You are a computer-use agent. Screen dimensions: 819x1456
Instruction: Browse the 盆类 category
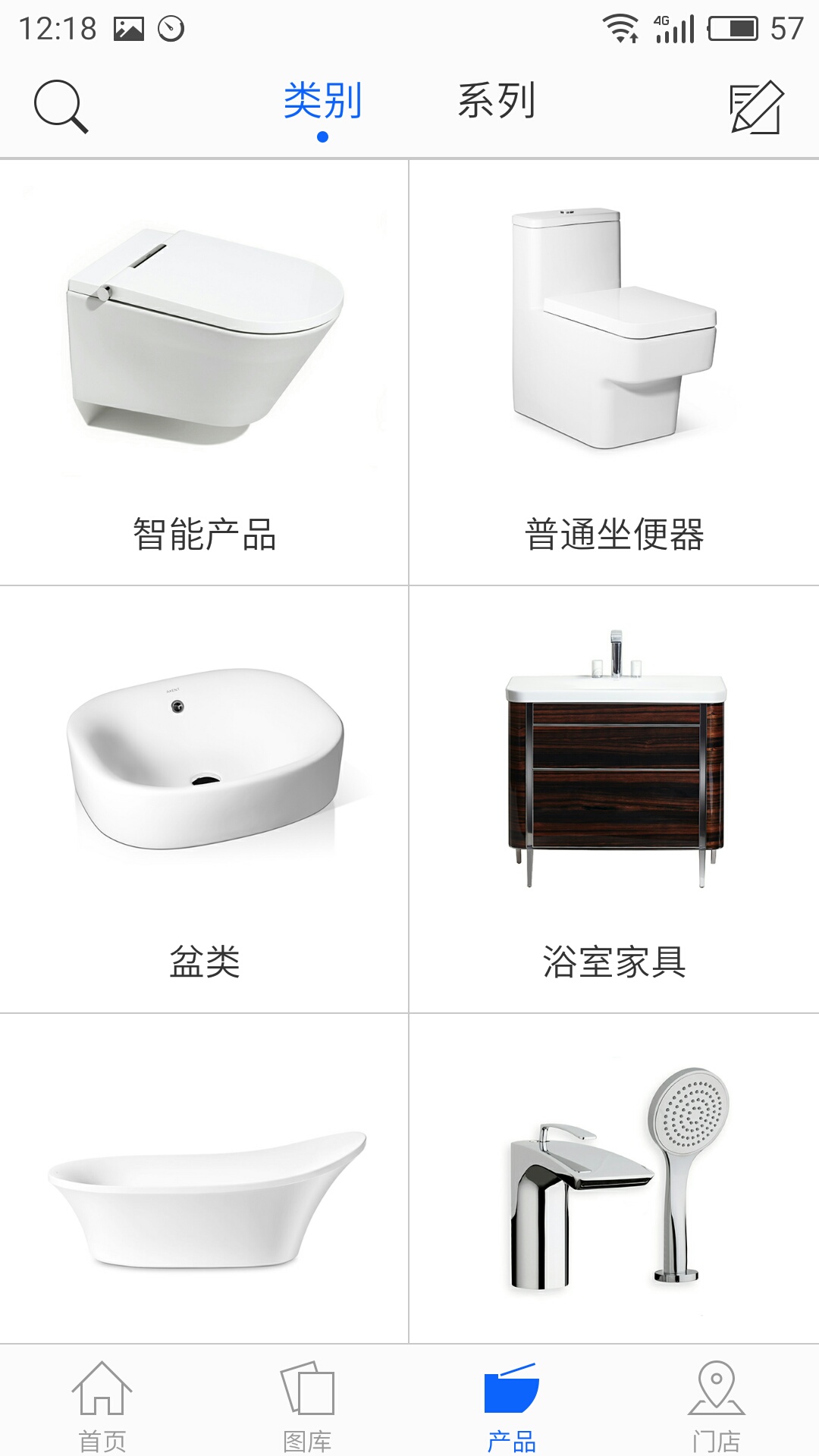[204, 799]
